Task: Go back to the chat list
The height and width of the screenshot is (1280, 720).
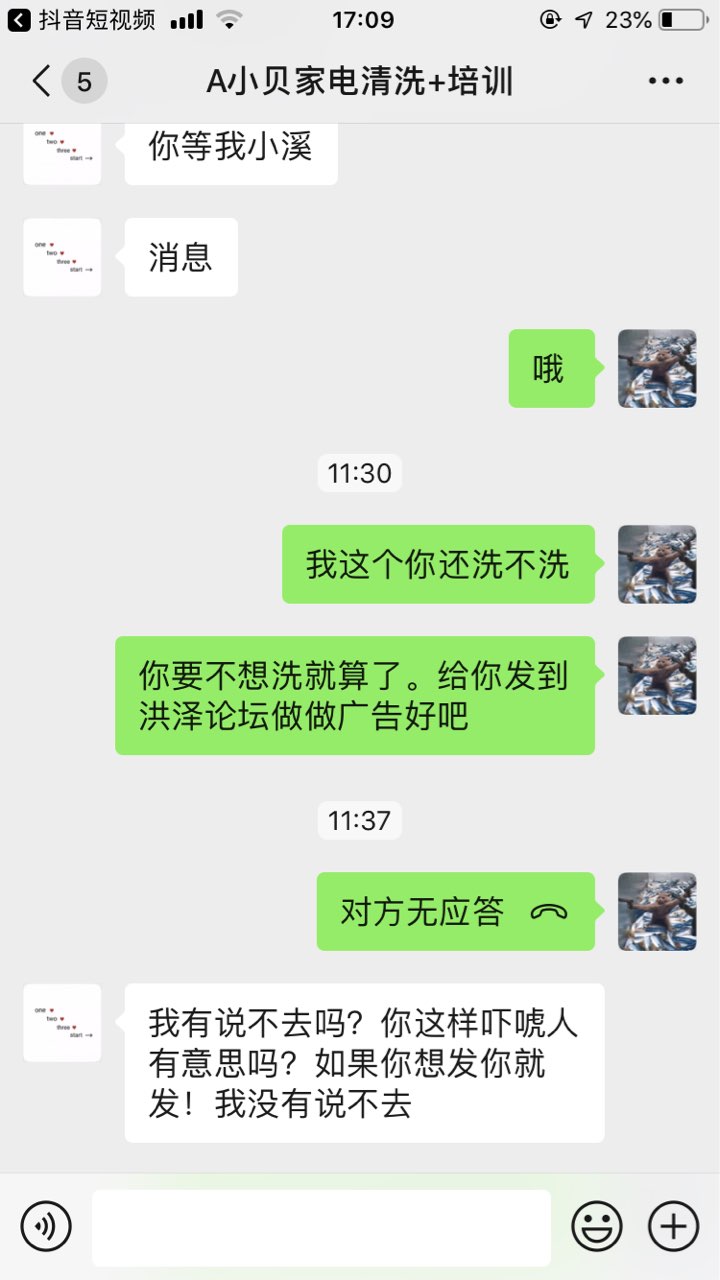Action: point(42,81)
